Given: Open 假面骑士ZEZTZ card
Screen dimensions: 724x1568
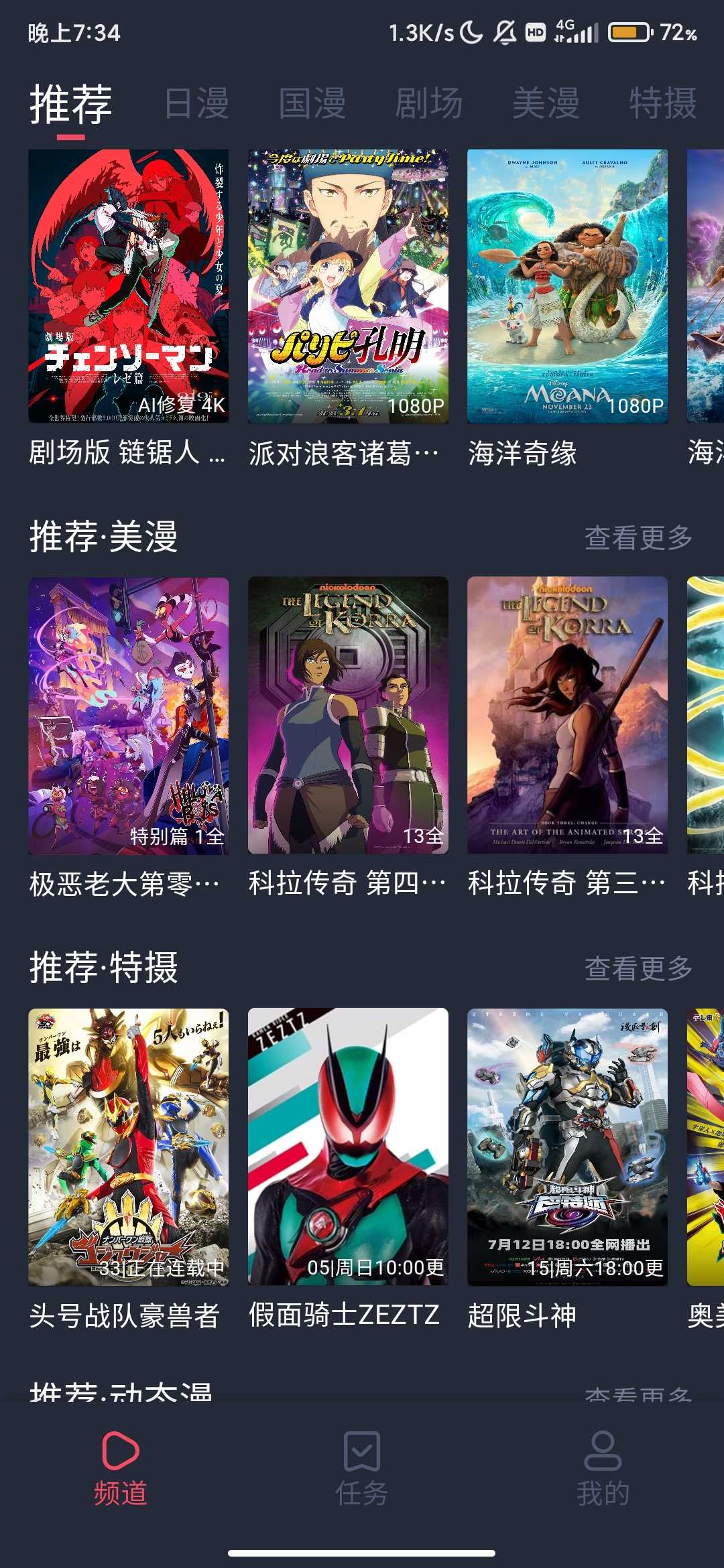Looking at the screenshot, I should coord(348,1147).
